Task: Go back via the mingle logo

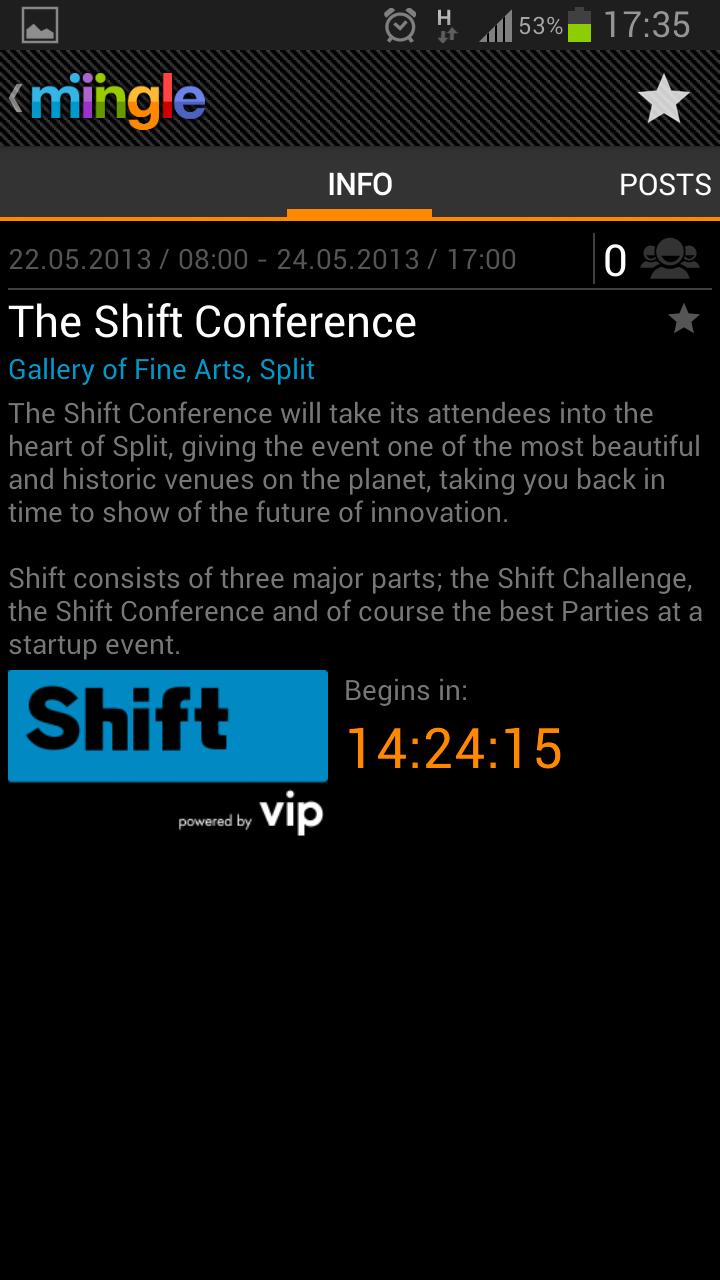Action: coord(108,100)
